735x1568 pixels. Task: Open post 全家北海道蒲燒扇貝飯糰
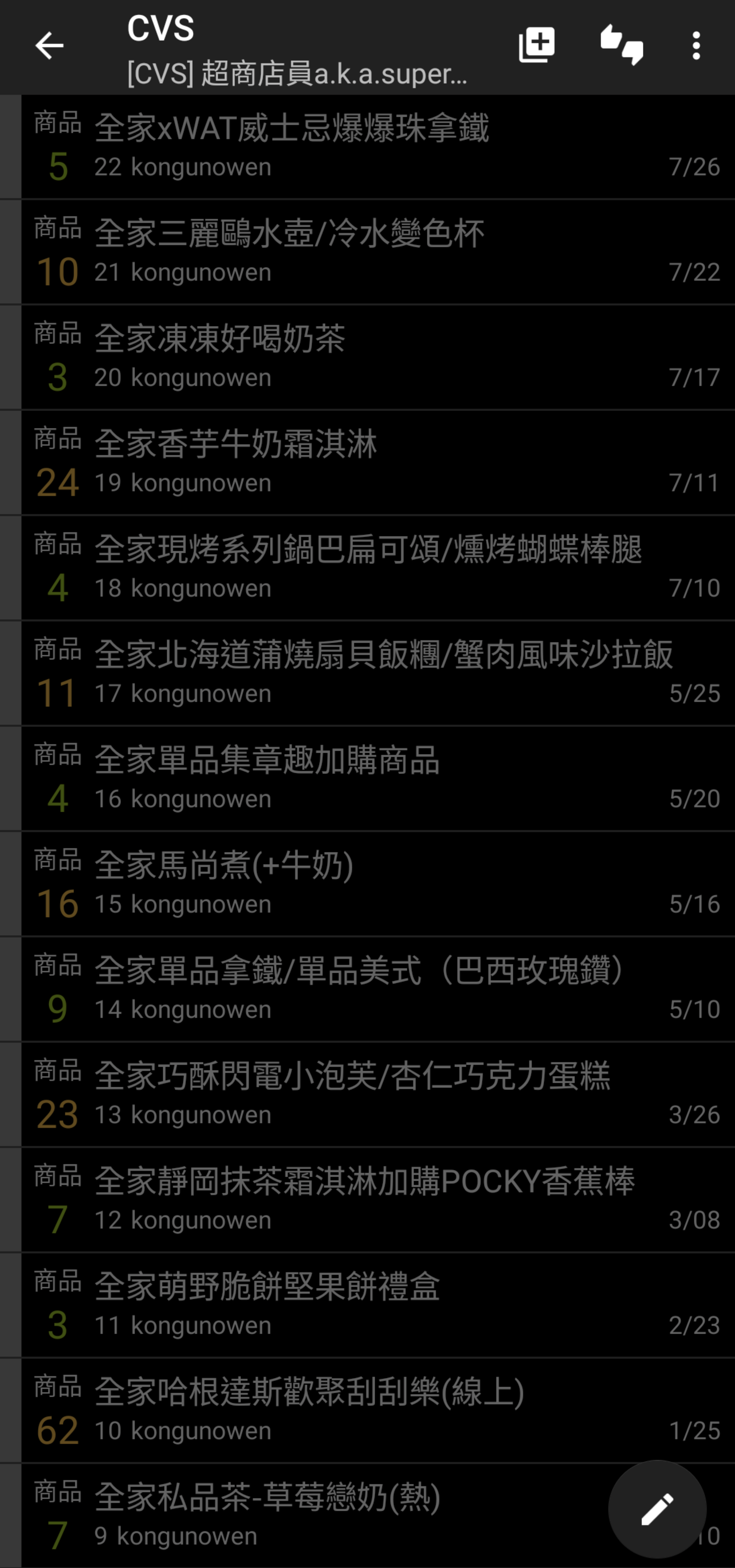[x=377, y=673]
